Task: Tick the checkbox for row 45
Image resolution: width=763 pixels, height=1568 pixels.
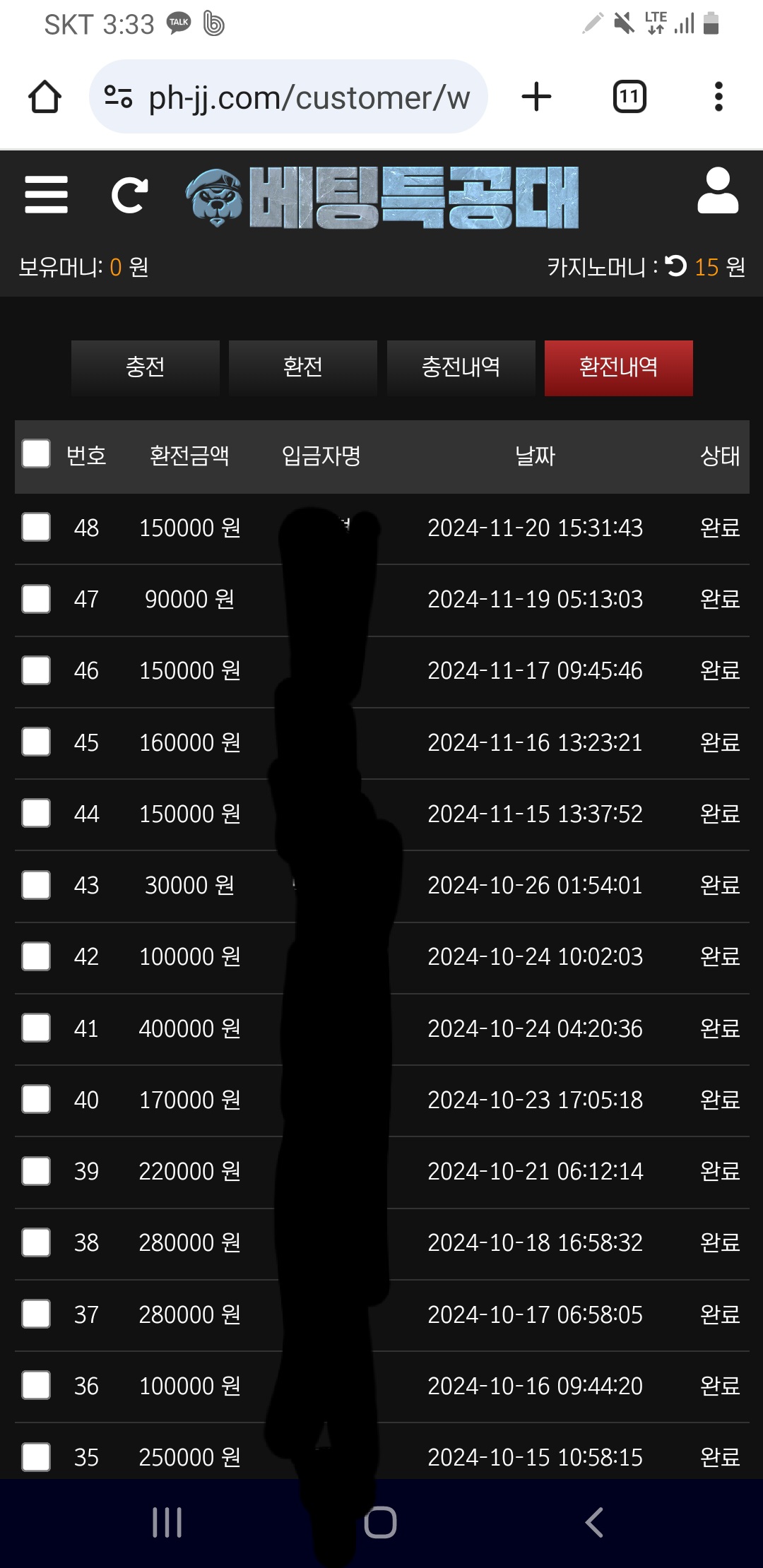Action: pos(36,742)
